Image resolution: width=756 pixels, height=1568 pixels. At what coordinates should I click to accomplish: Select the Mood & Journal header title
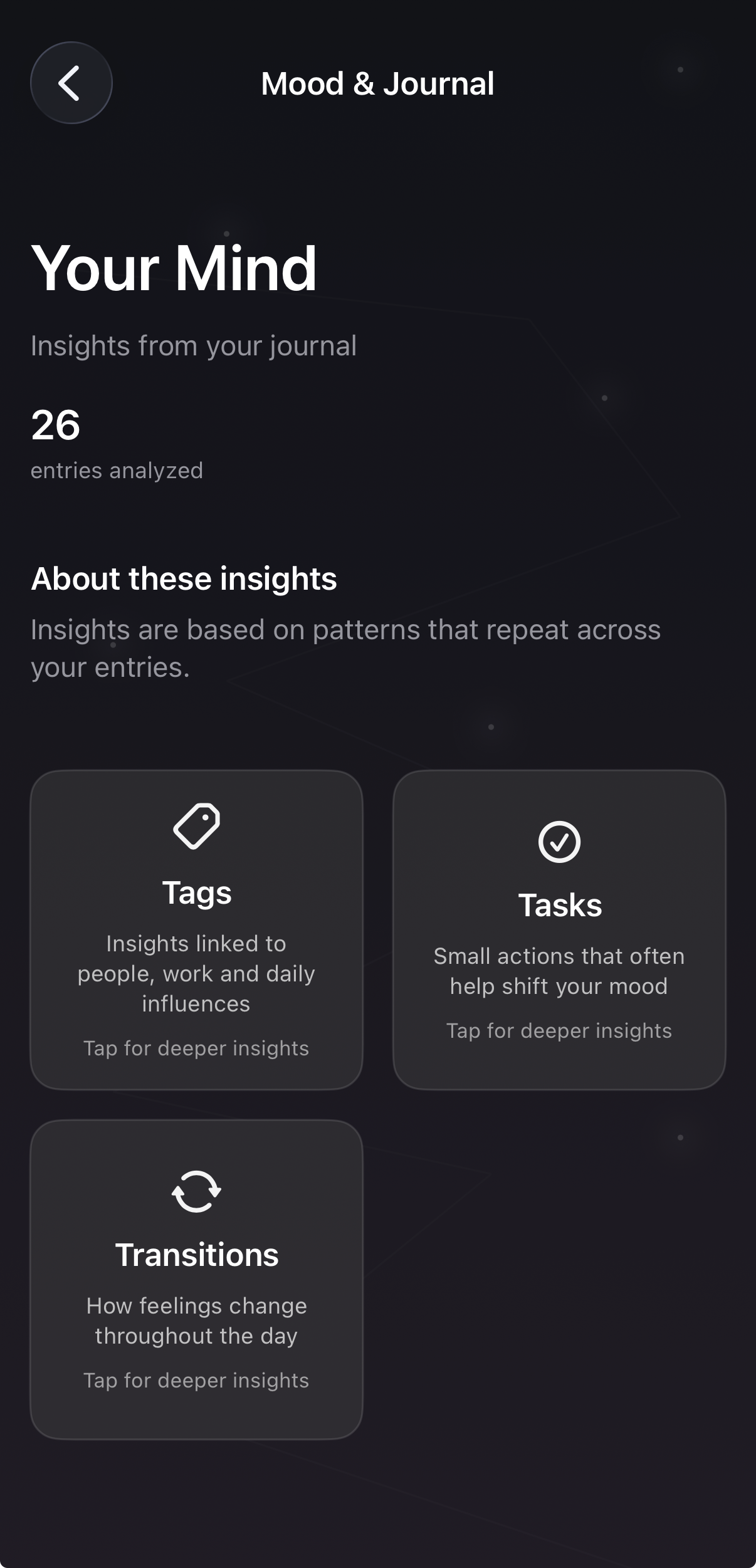coord(378,83)
